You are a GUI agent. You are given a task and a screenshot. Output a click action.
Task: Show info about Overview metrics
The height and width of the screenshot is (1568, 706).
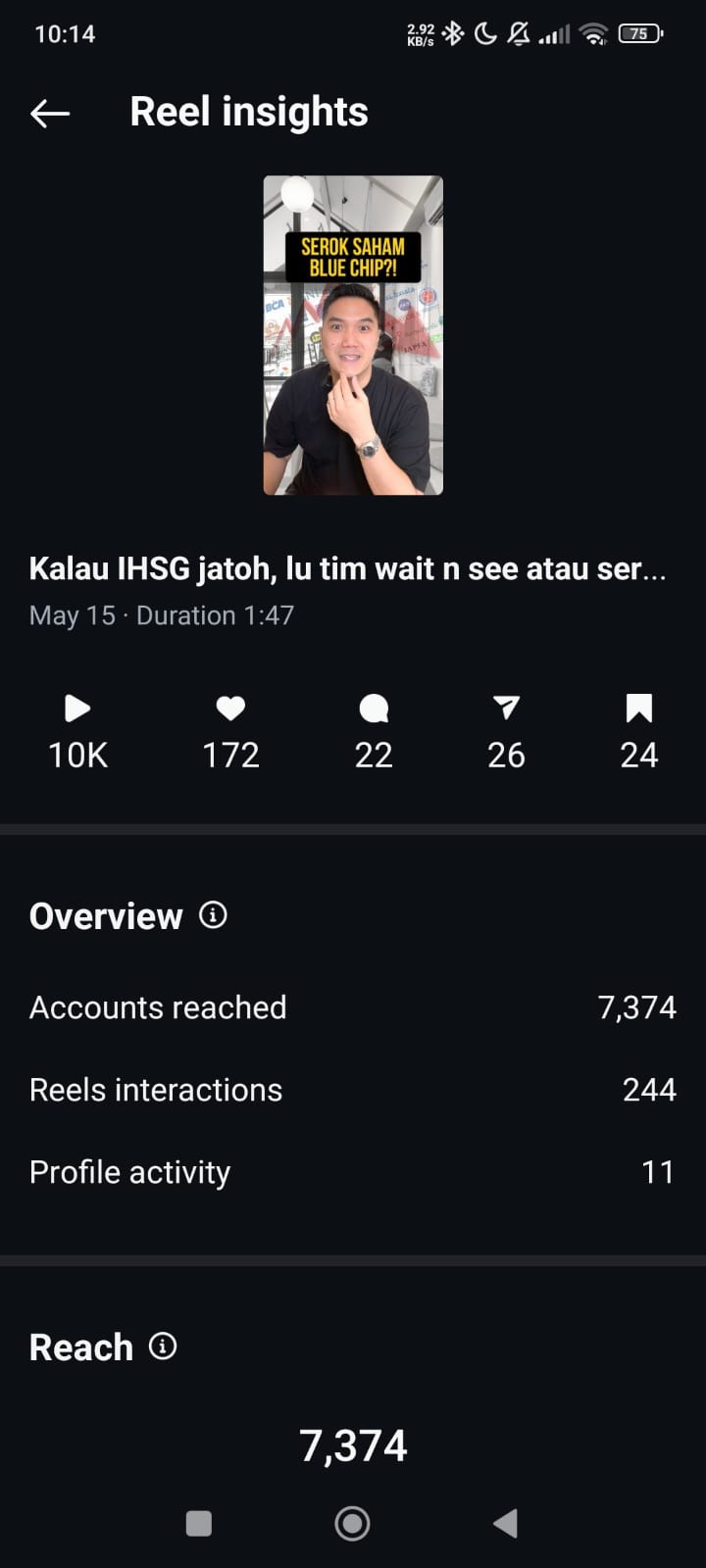(x=213, y=915)
